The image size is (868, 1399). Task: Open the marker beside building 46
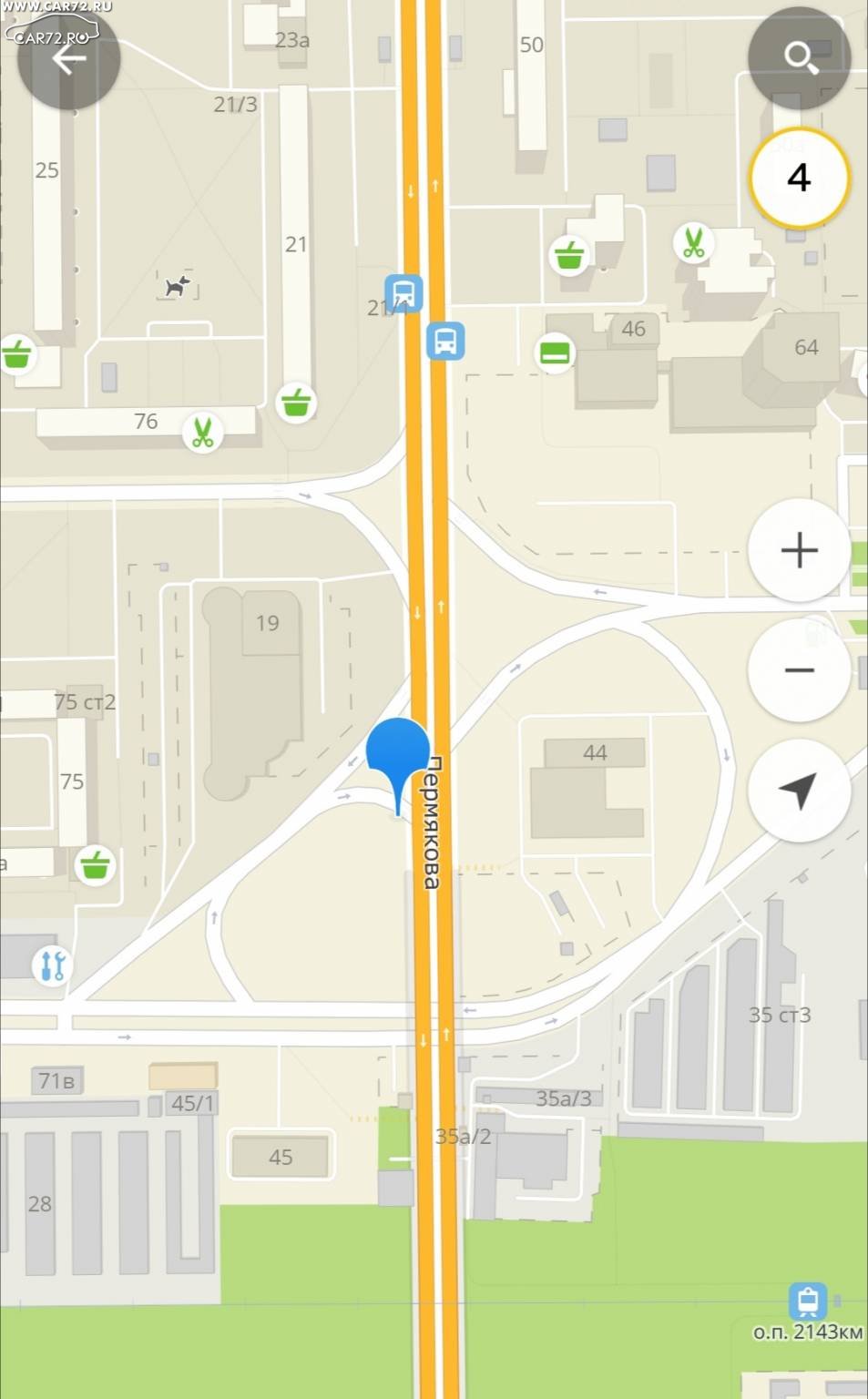[x=555, y=352]
